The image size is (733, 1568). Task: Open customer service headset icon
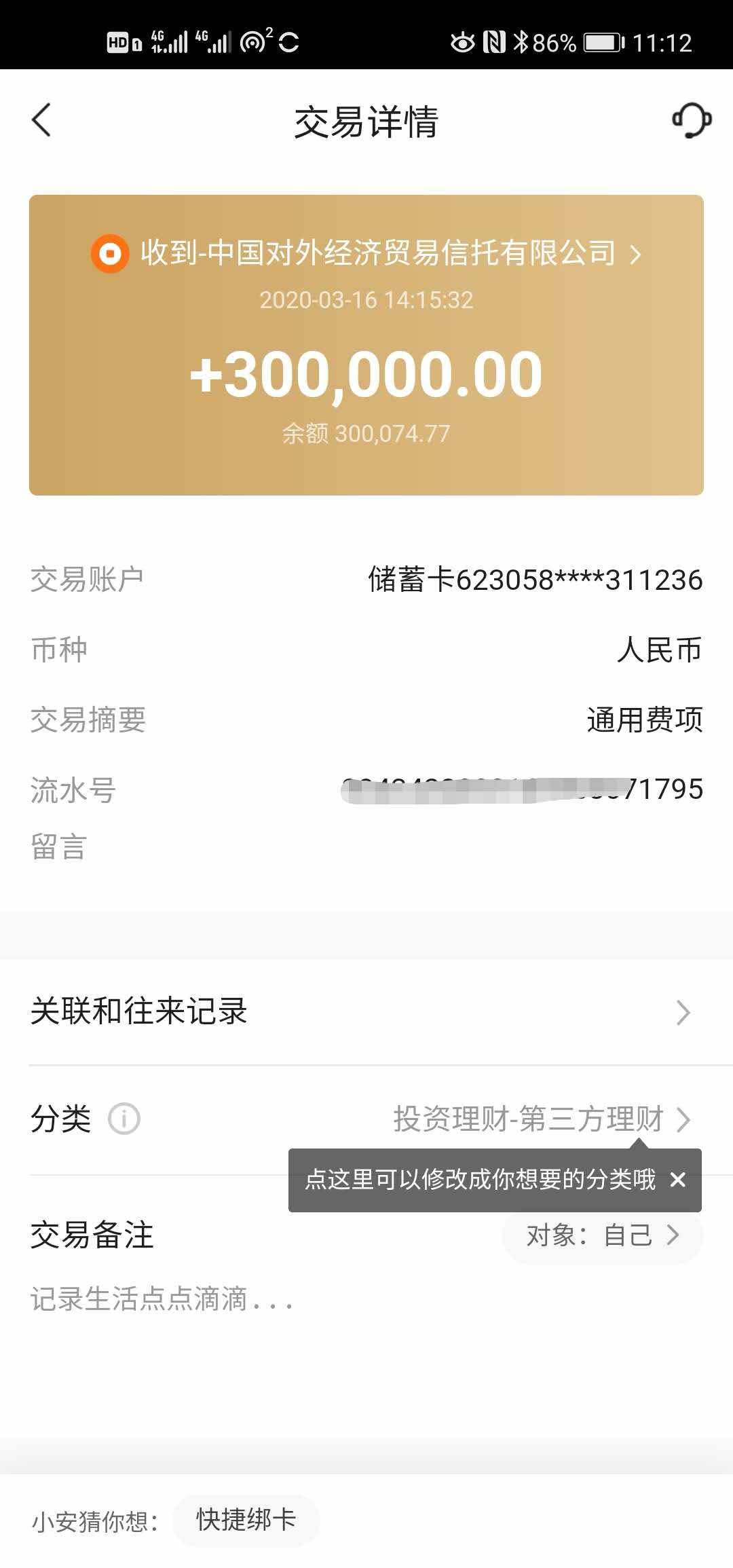click(691, 121)
